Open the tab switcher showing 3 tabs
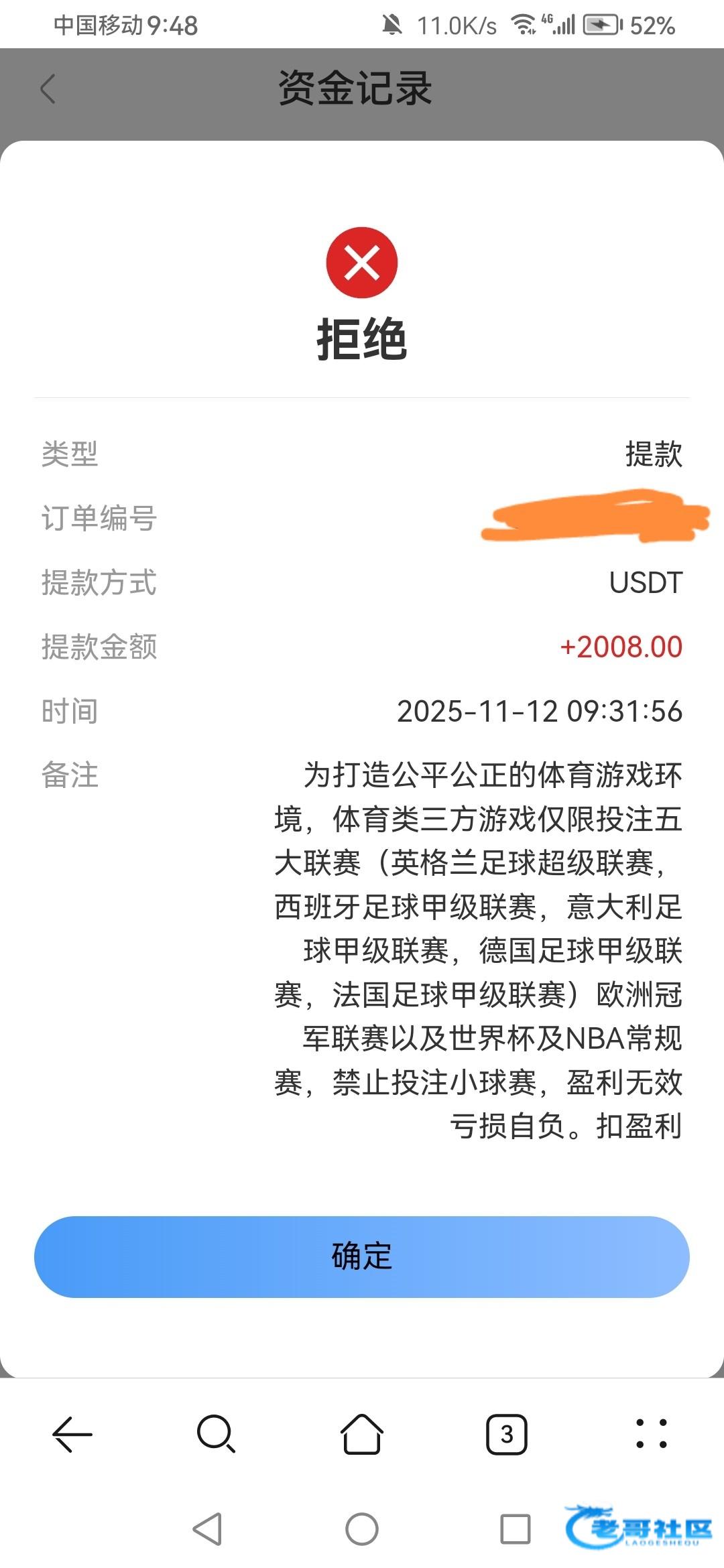724x1568 pixels. (x=506, y=1434)
